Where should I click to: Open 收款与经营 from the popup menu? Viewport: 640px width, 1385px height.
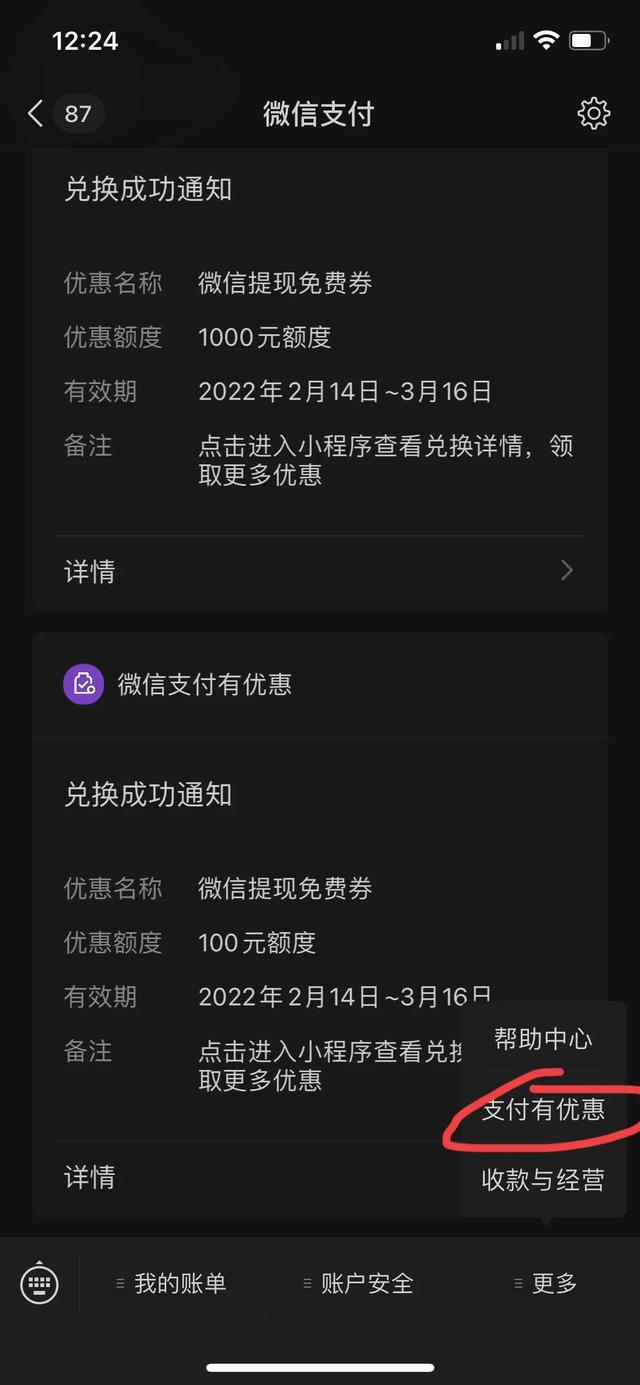(543, 1180)
